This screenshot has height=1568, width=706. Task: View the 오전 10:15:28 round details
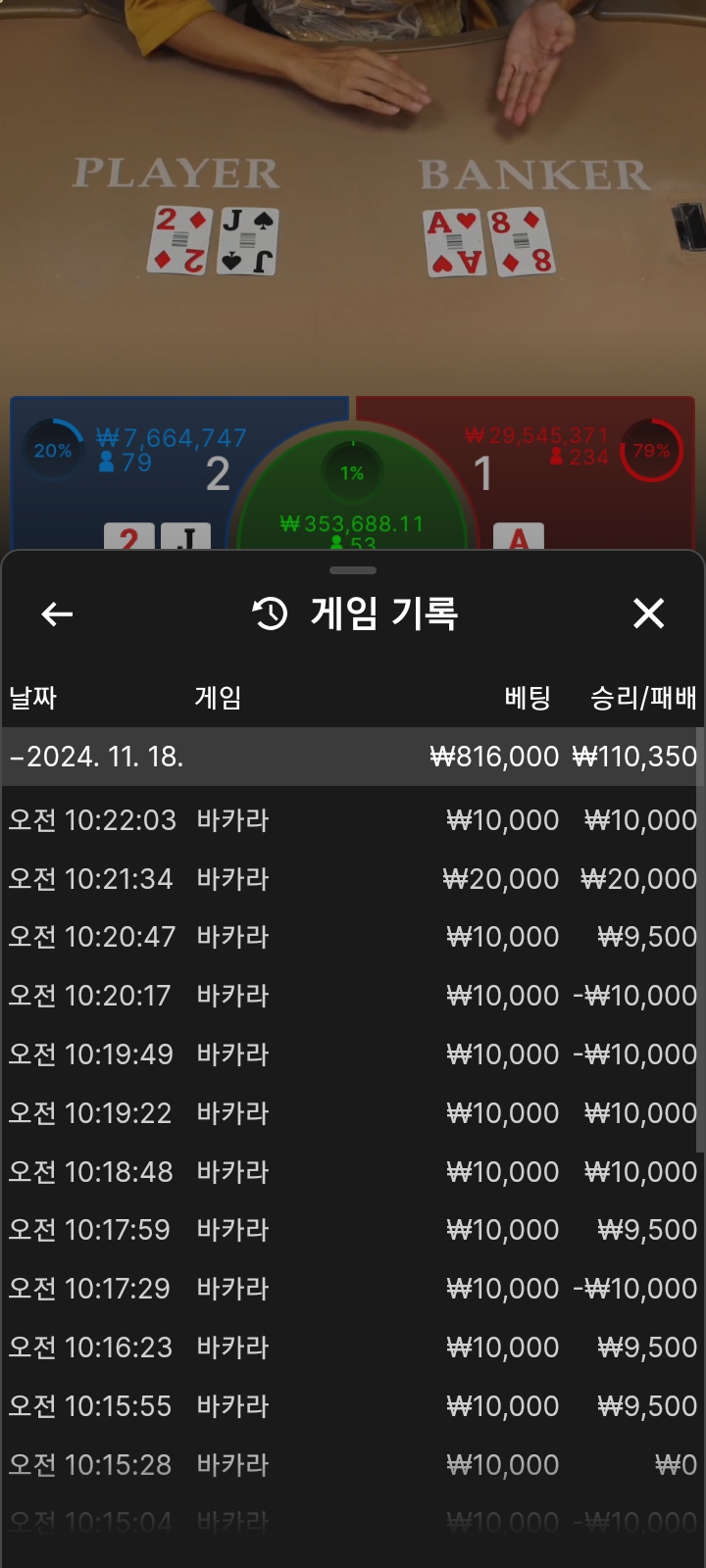[351, 1465]
